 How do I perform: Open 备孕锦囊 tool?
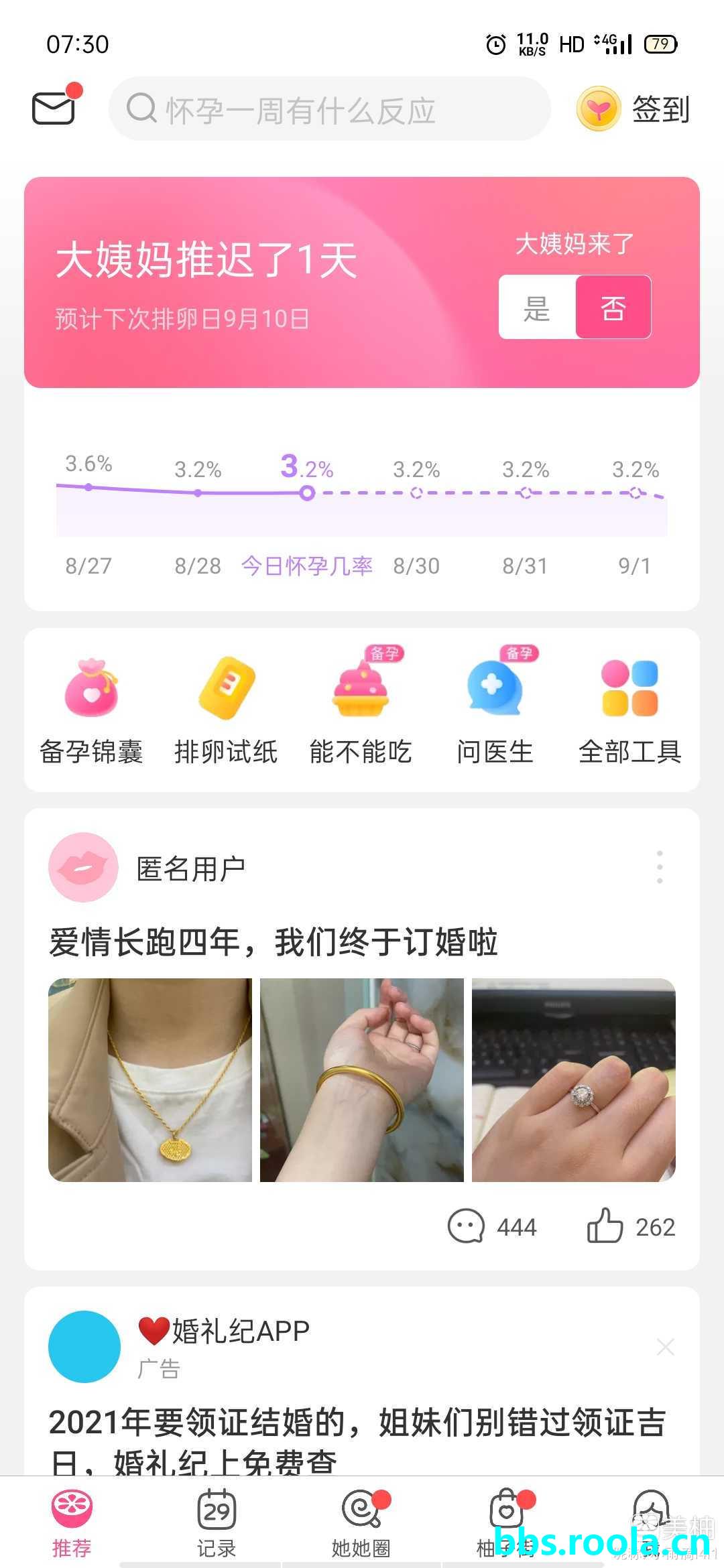pos(91,710)
